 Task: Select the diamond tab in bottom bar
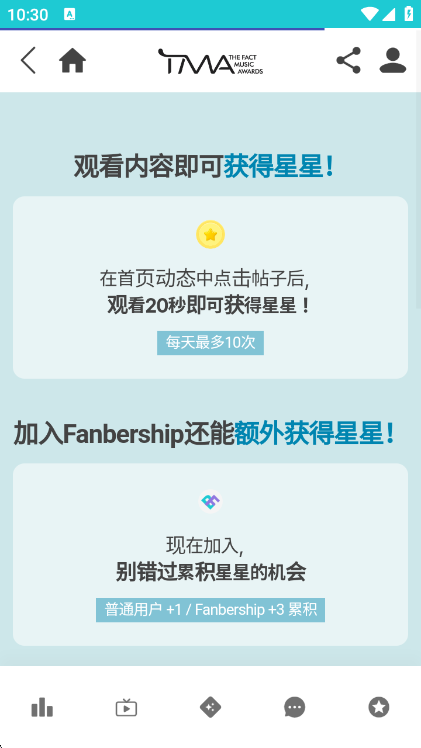click(210, 707)
